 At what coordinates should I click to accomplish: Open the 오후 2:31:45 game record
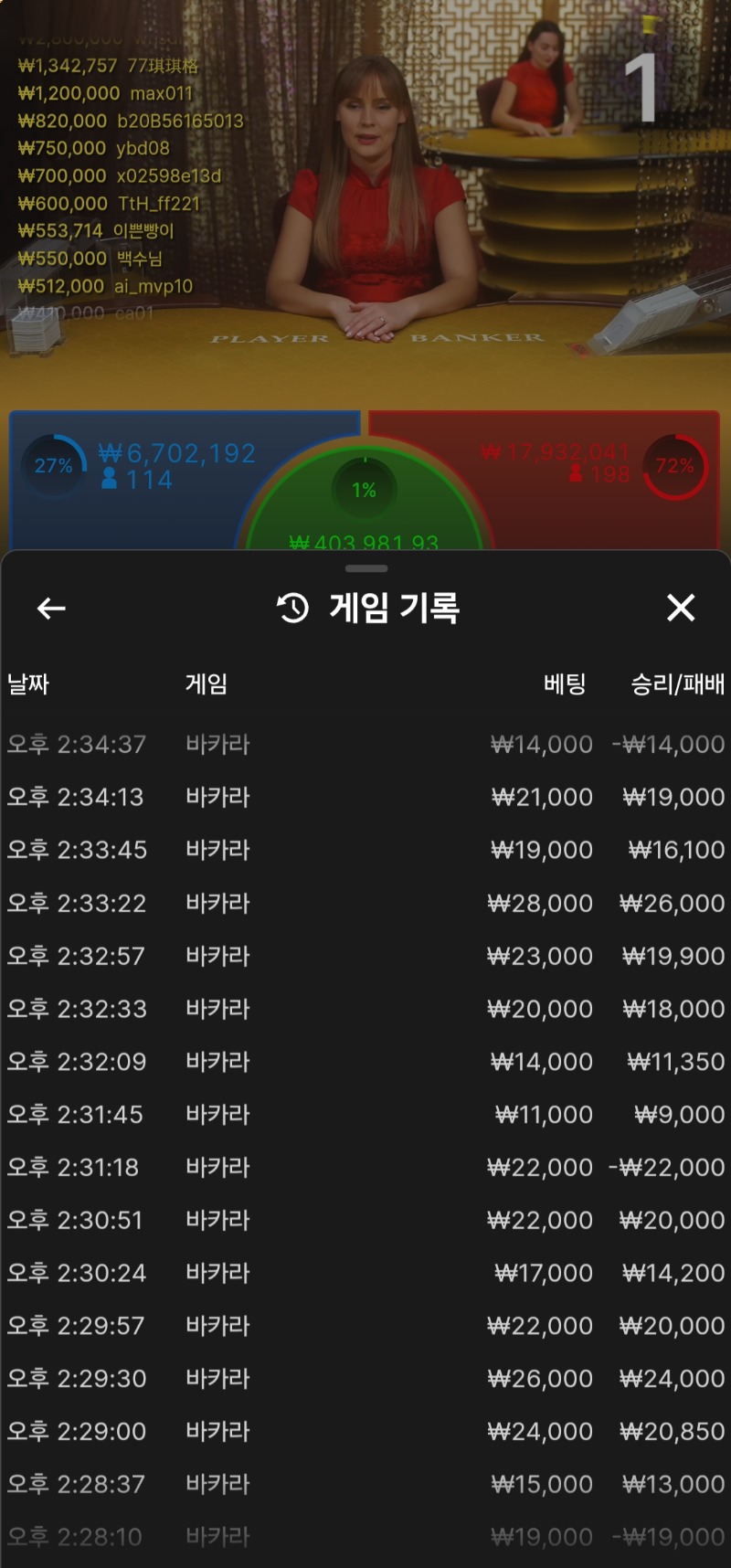365,1116
